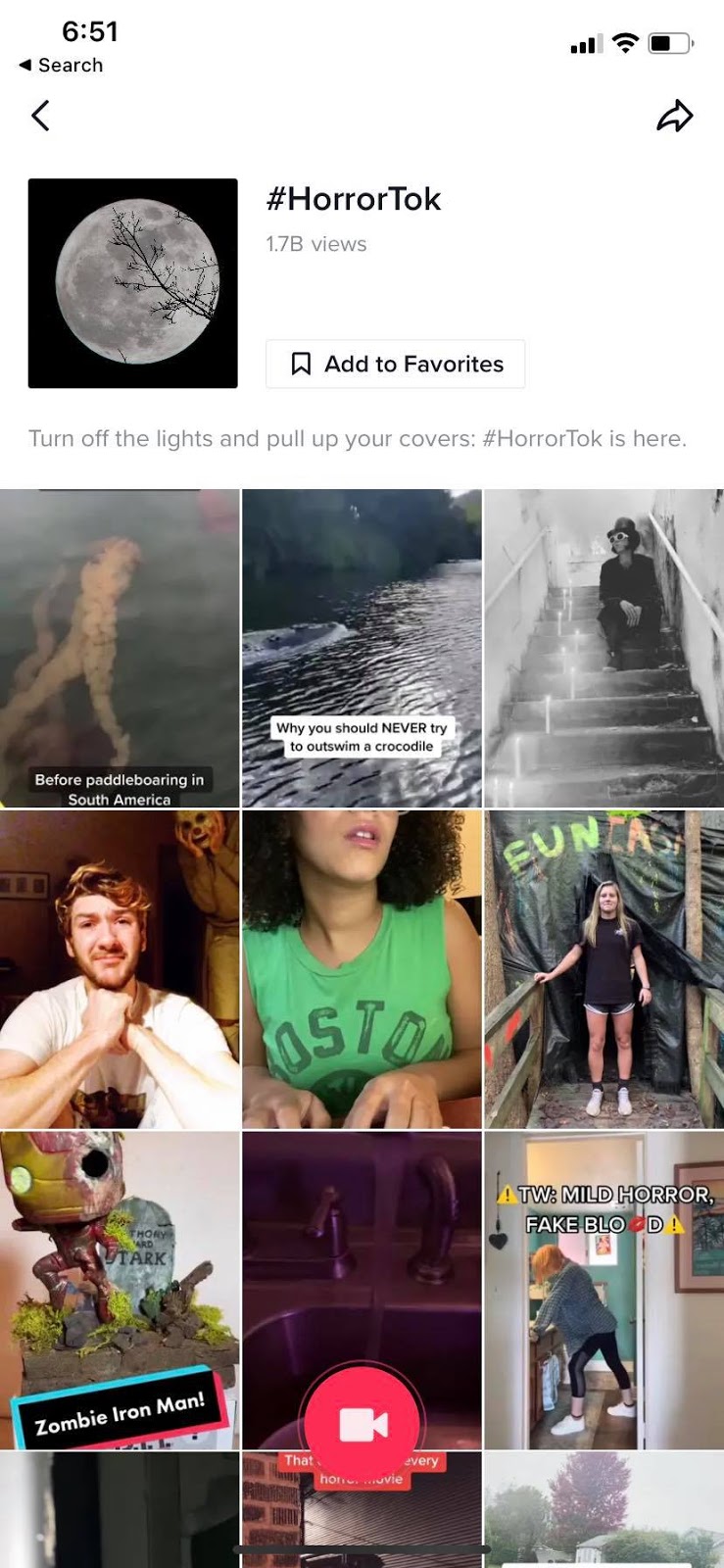This screenshot has width=724, height=1568.
Task: Open the share options for #HorrorTok
Action: pos(676,115)
